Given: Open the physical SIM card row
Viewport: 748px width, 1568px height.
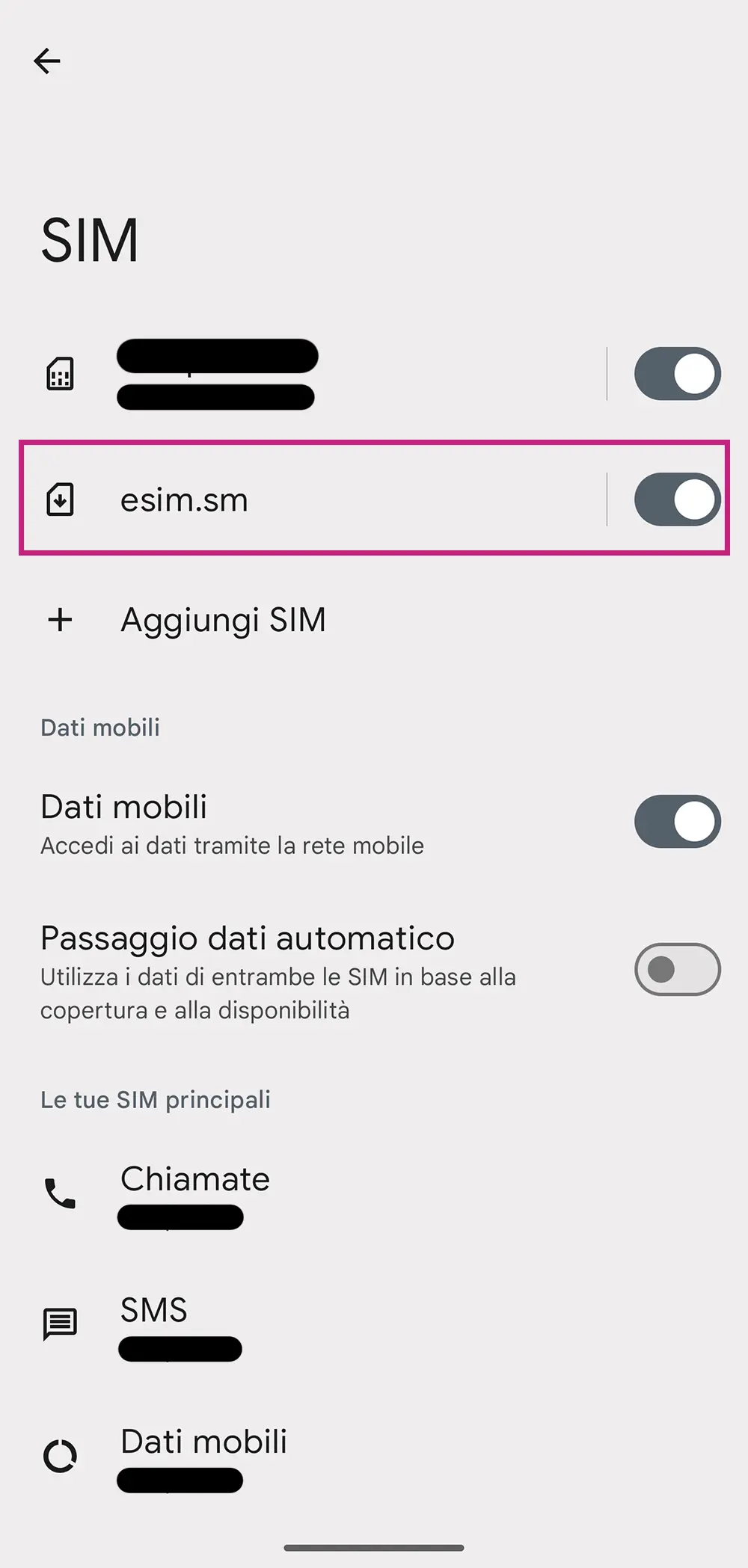Looking at the screenshot, I should [299, 374].
